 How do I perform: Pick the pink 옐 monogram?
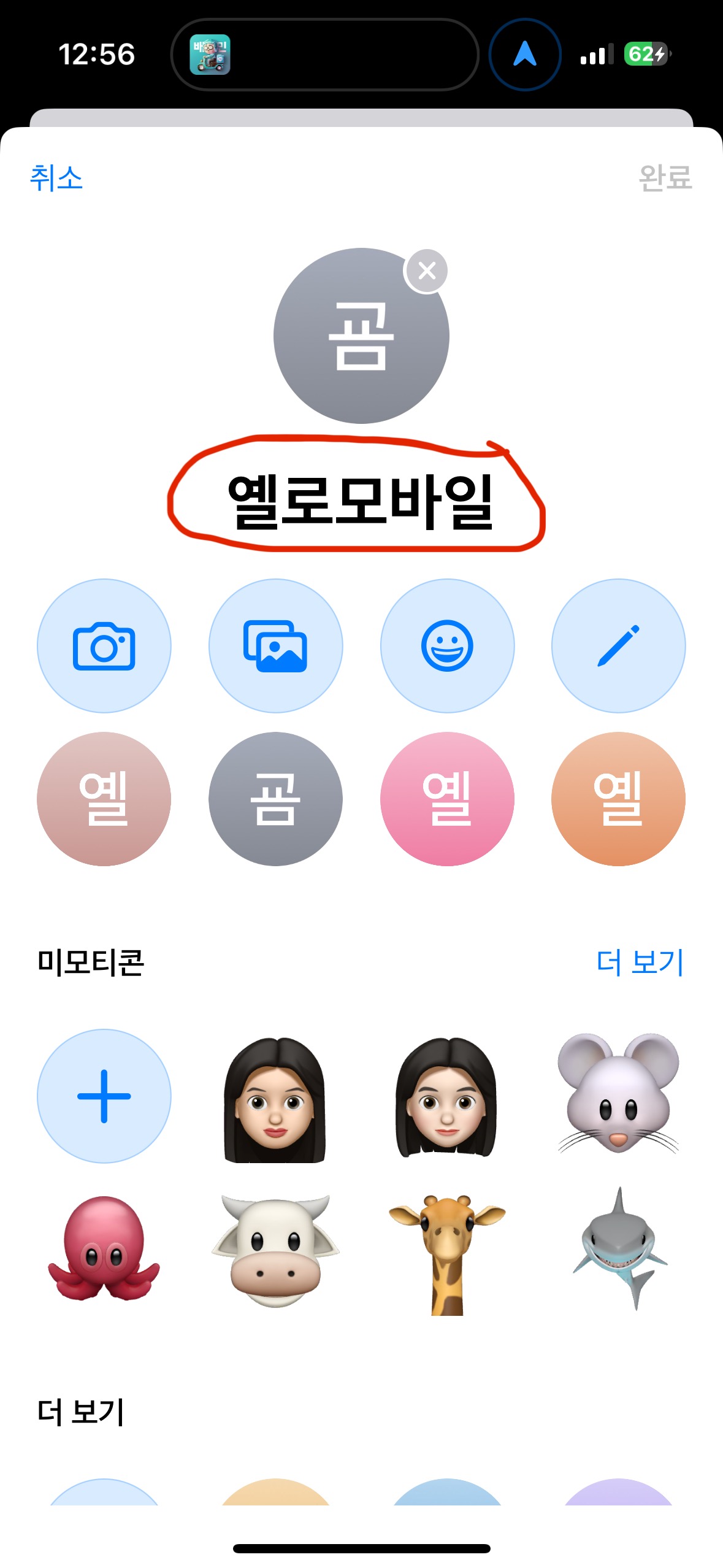click(x=447, y=799)
